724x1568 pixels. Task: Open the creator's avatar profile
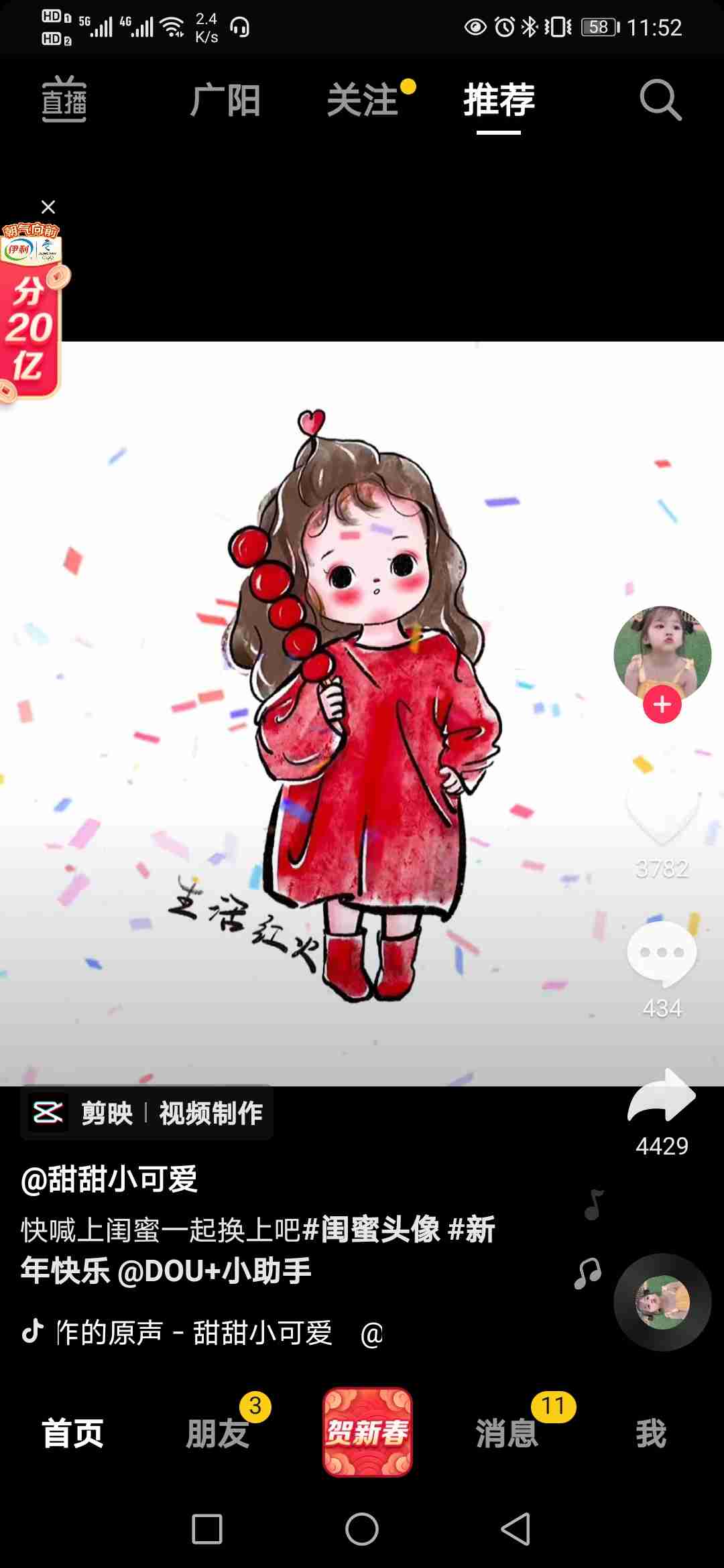point(662,651)
